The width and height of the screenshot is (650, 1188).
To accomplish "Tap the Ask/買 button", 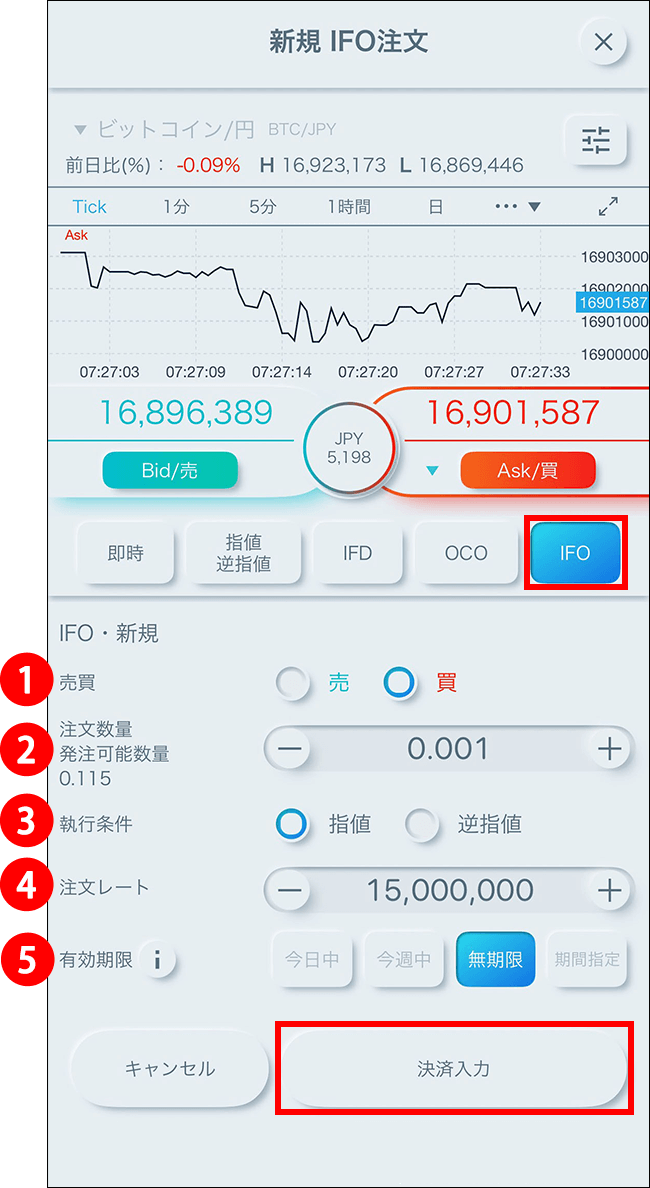I will (527, 470).
